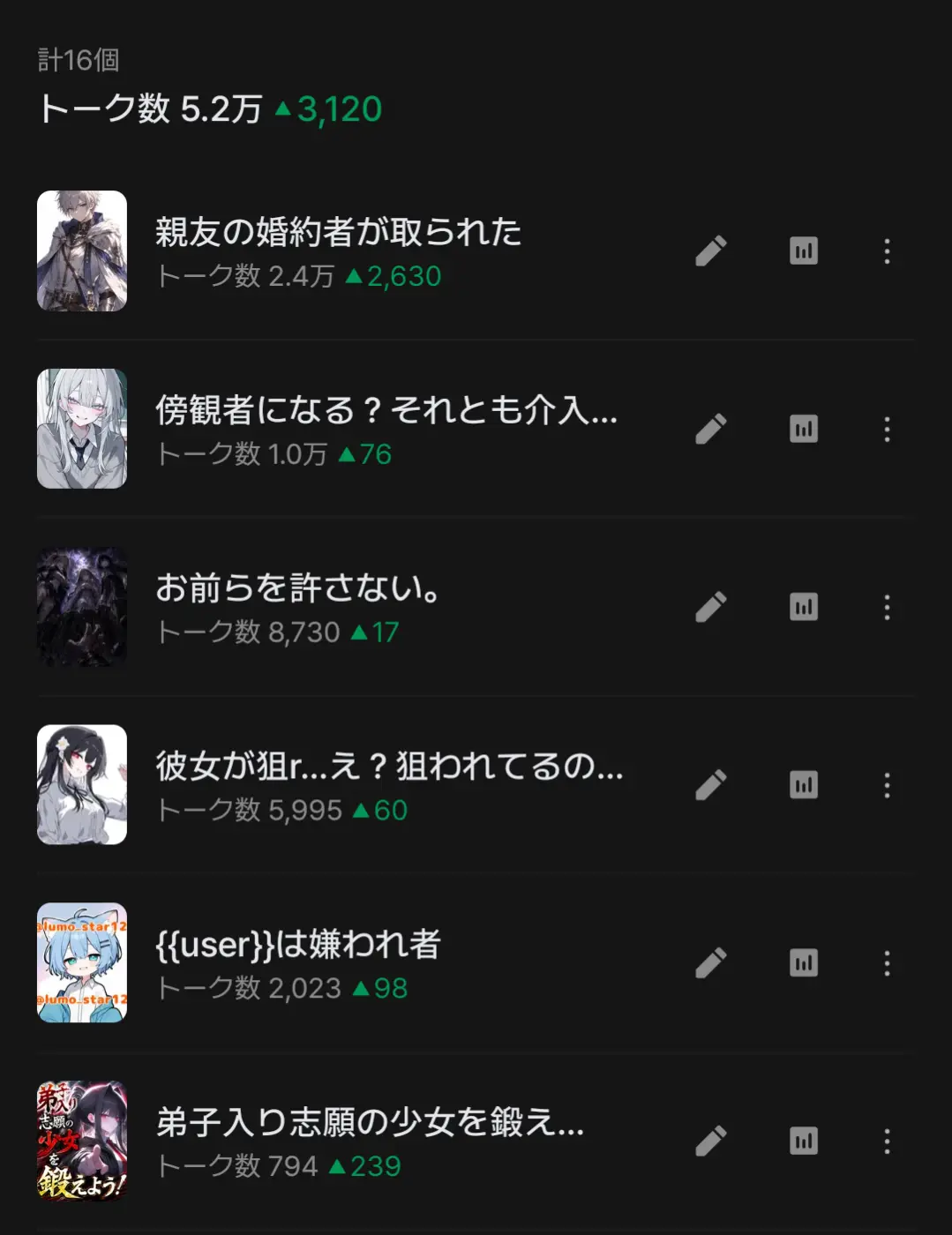Edit the 傍観者になる？ character
The width and height of the screenshot is (952, 1235).
(710, 430)
